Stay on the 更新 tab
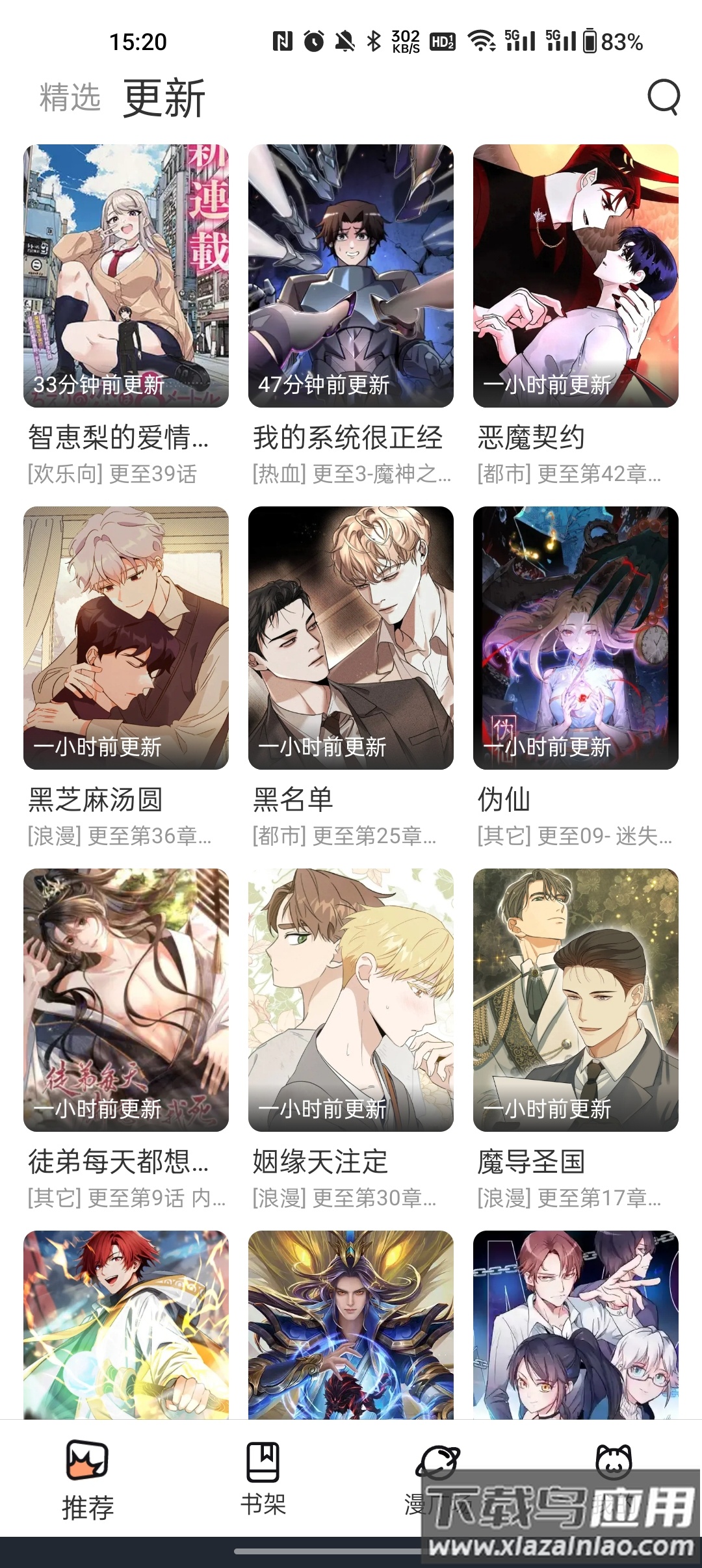Image resolution: width=702 pixels, height=1568 pixels. (x=161, y=98)
